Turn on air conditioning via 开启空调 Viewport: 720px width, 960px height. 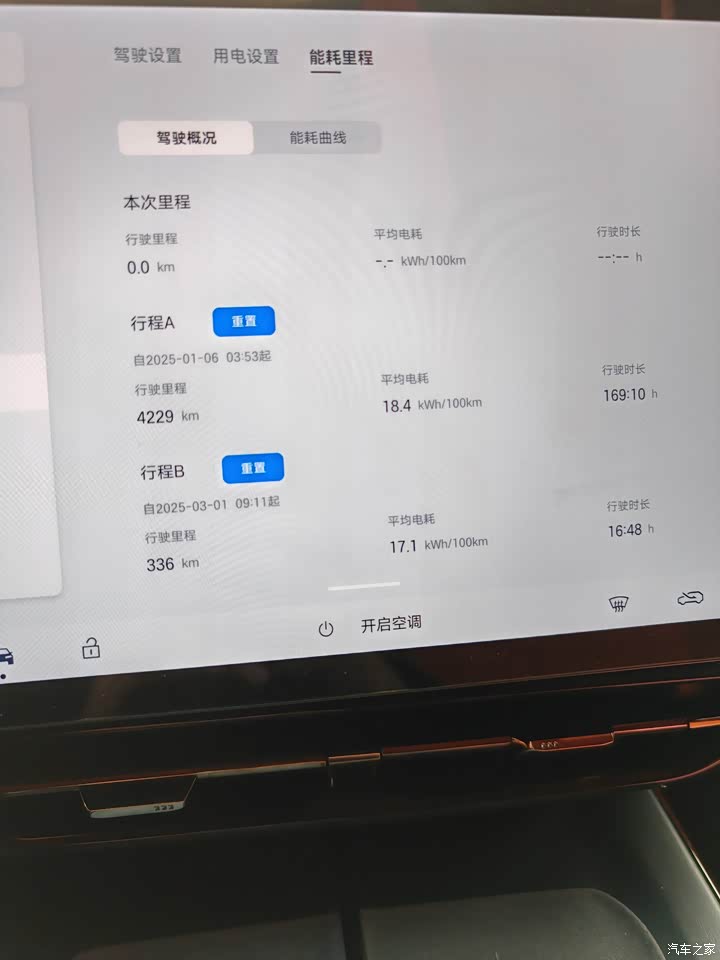click(370, 626)
